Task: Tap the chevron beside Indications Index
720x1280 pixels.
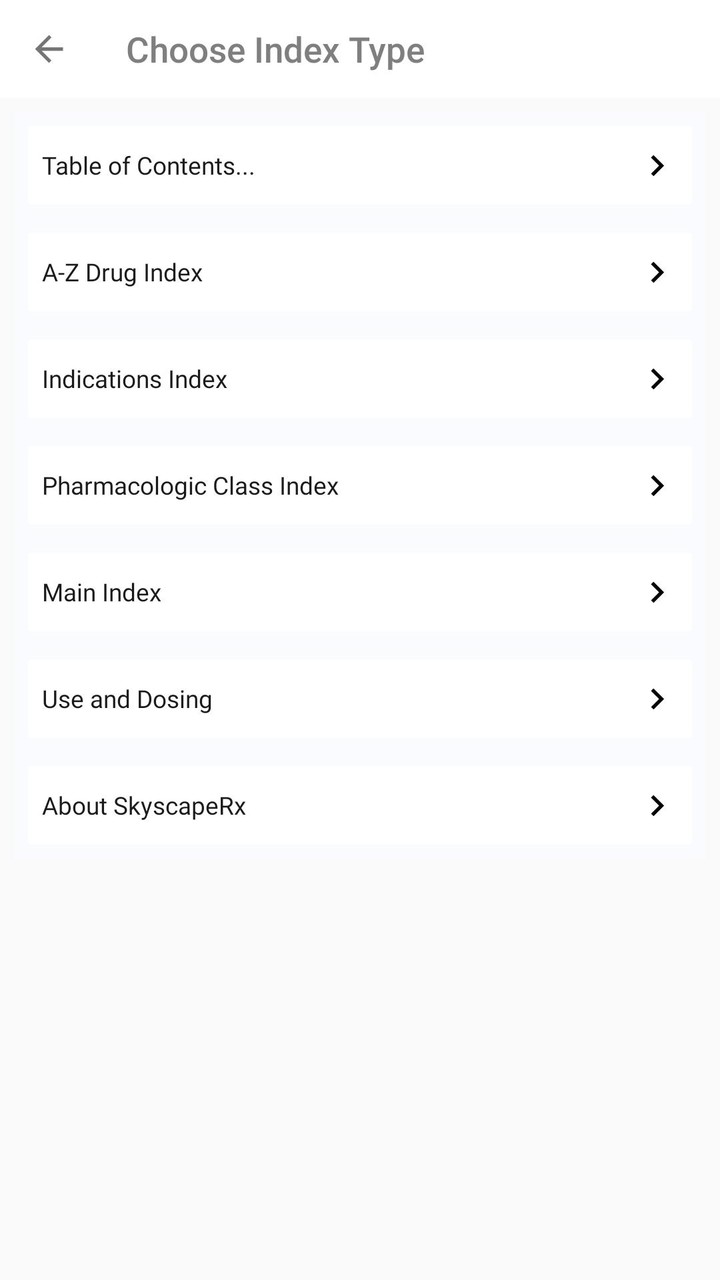Action: 657,379
